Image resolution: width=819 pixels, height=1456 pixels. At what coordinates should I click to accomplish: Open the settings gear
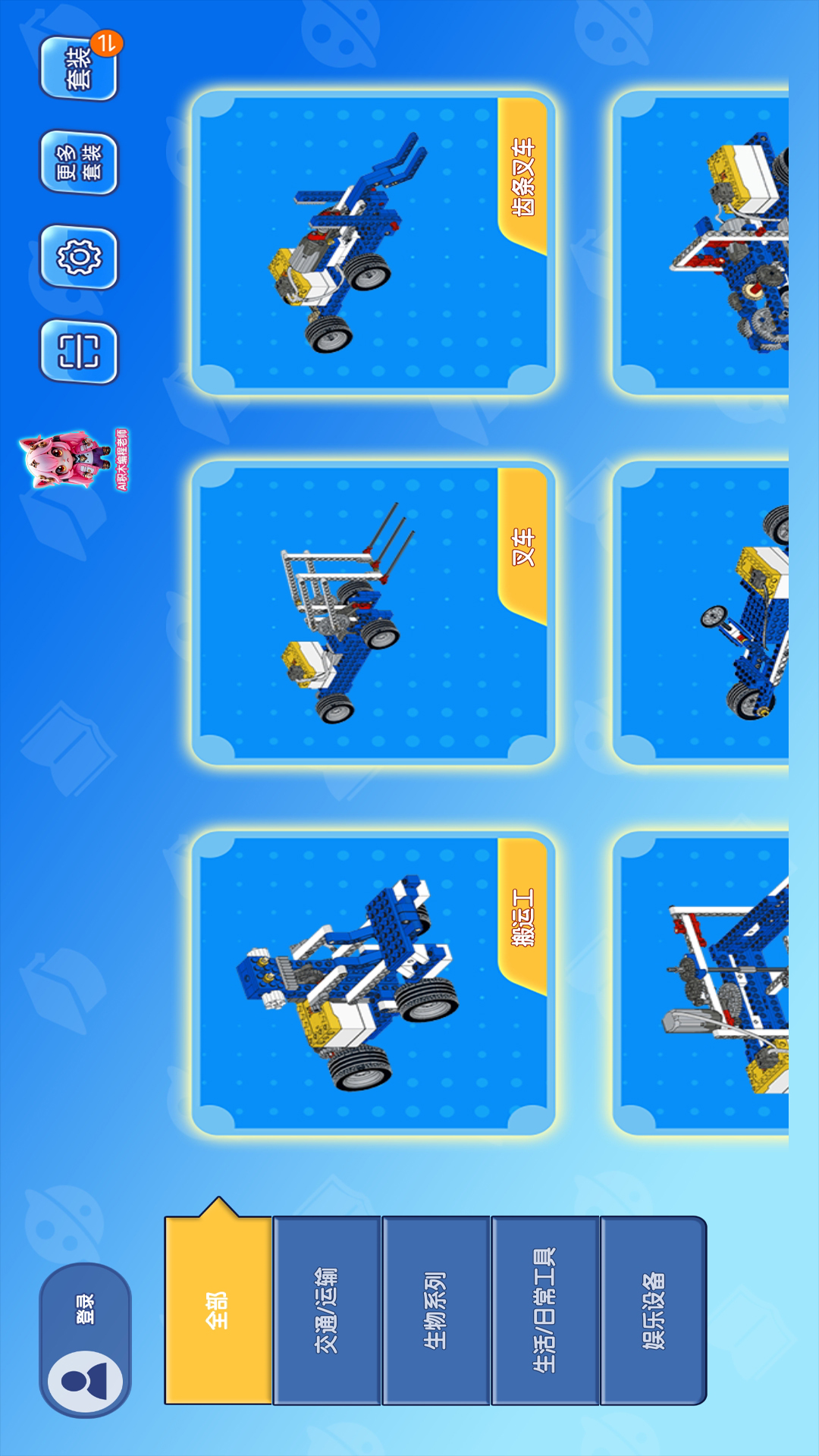point(79,258)
